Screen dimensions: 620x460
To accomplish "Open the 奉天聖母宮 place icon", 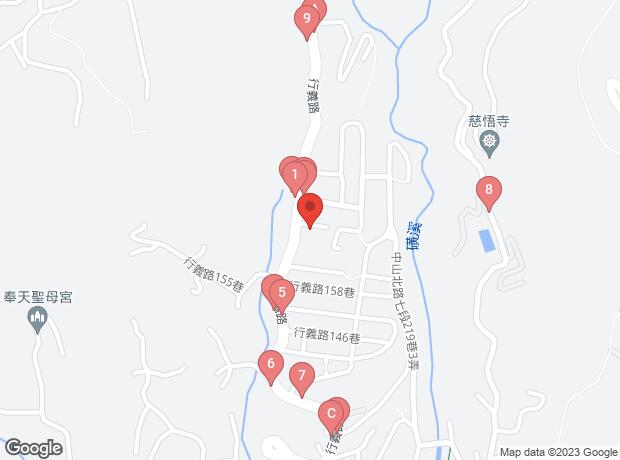I will point(39,319).
